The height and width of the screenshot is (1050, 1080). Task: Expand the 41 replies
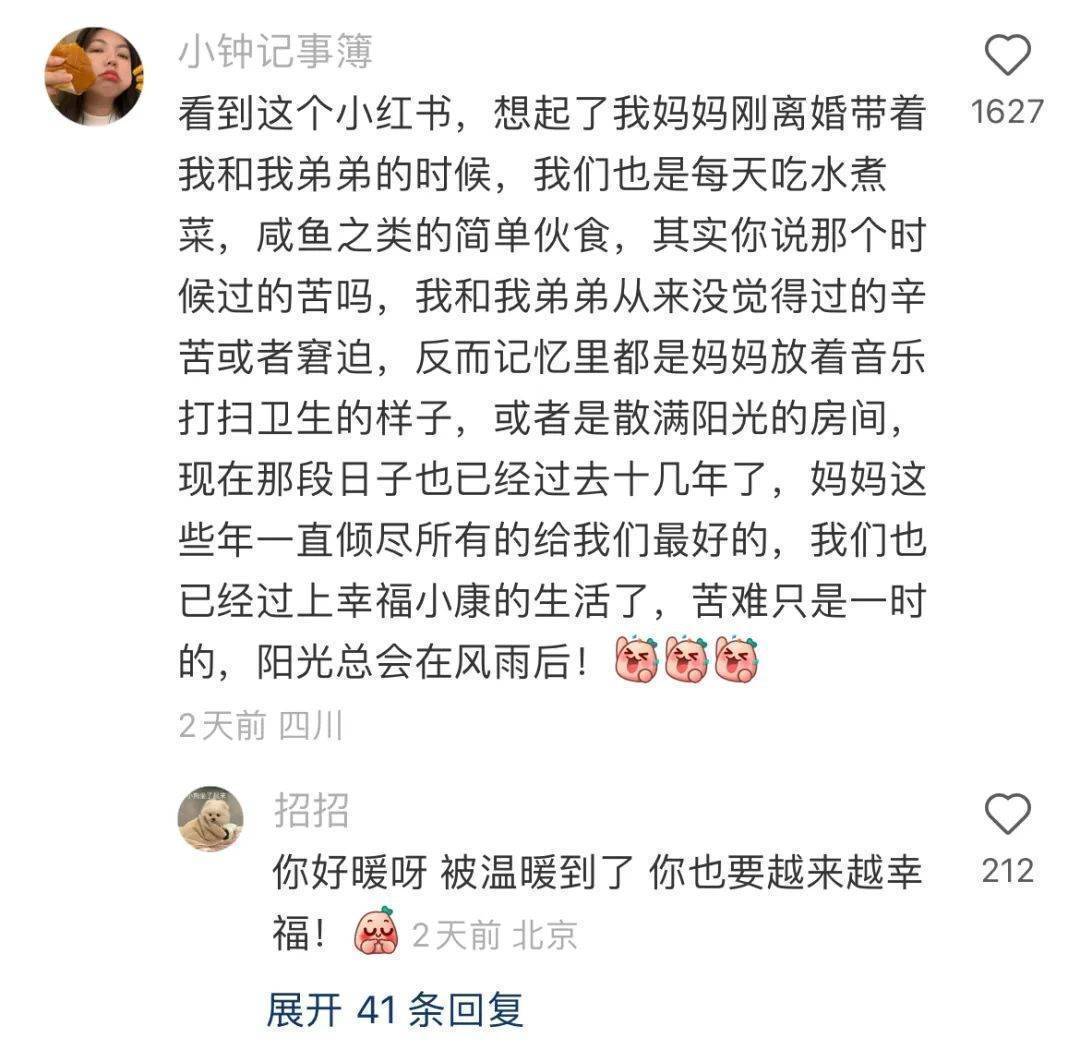click(x=394, y=1010)
